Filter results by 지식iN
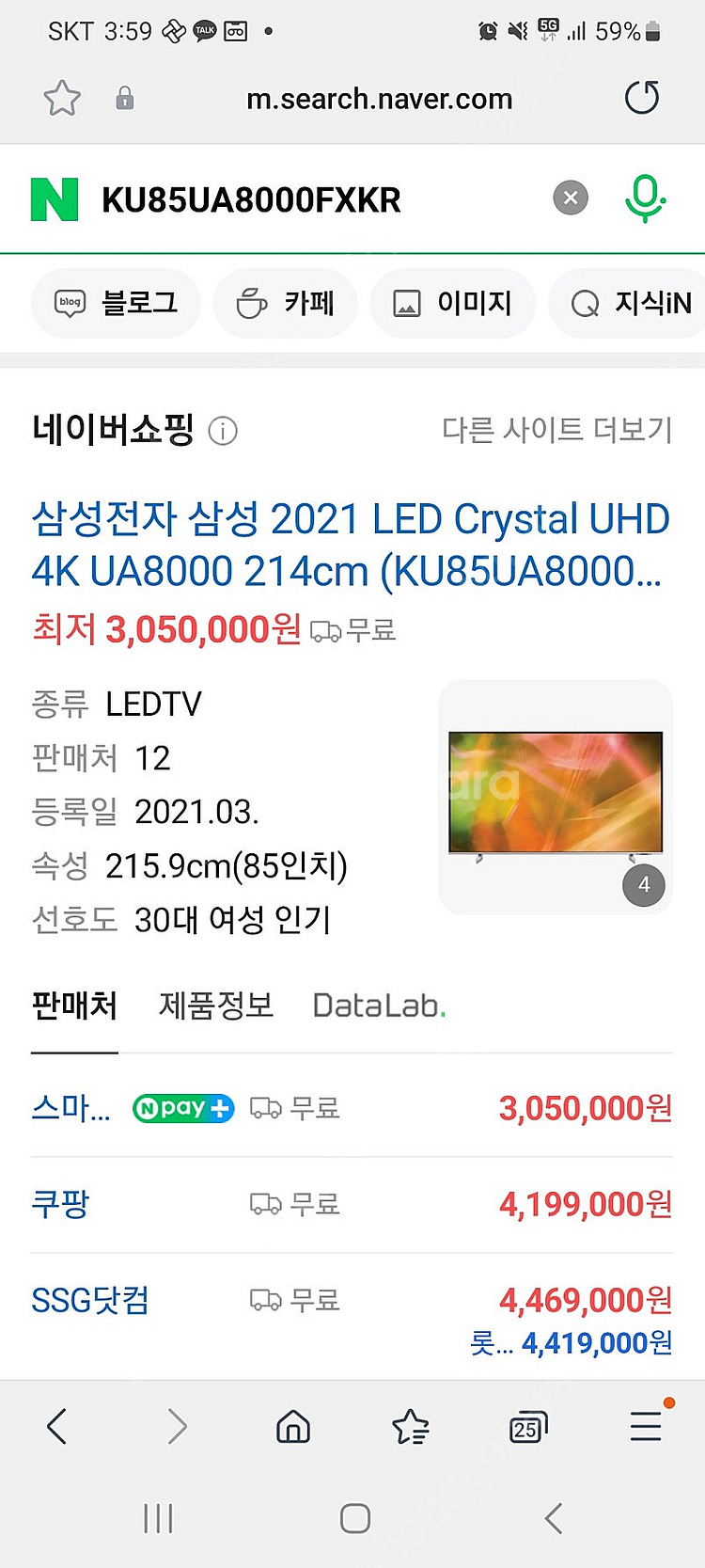Screen dimensions: 705x1568 pyautogui.click(x=630, y=303)
